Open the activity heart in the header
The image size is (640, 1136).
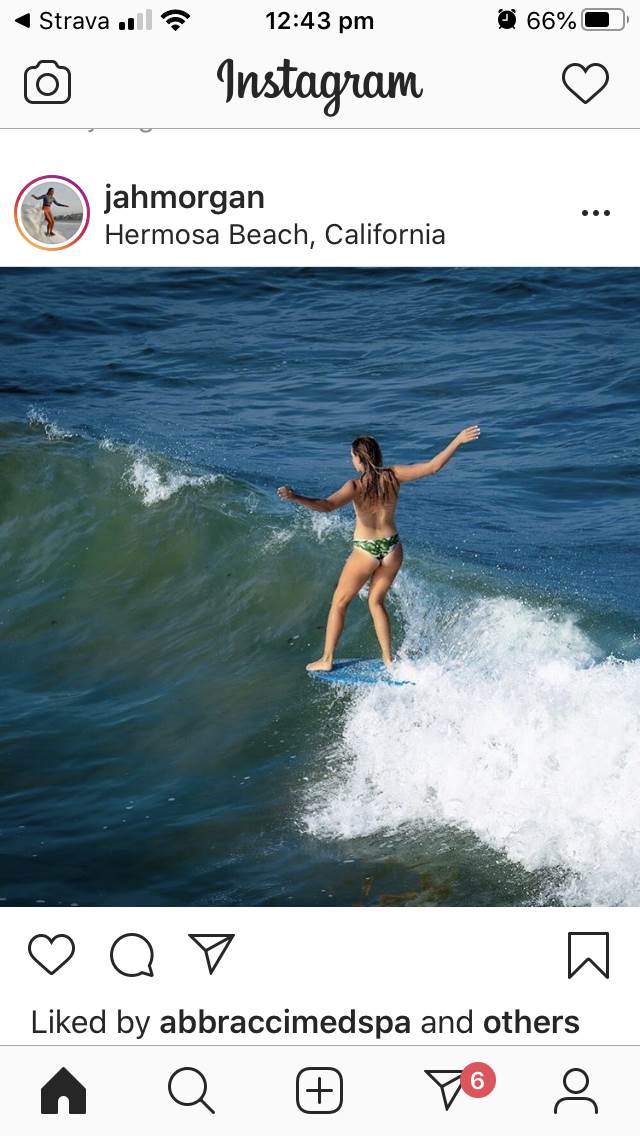pyautogui.click(x=585, y=83)
